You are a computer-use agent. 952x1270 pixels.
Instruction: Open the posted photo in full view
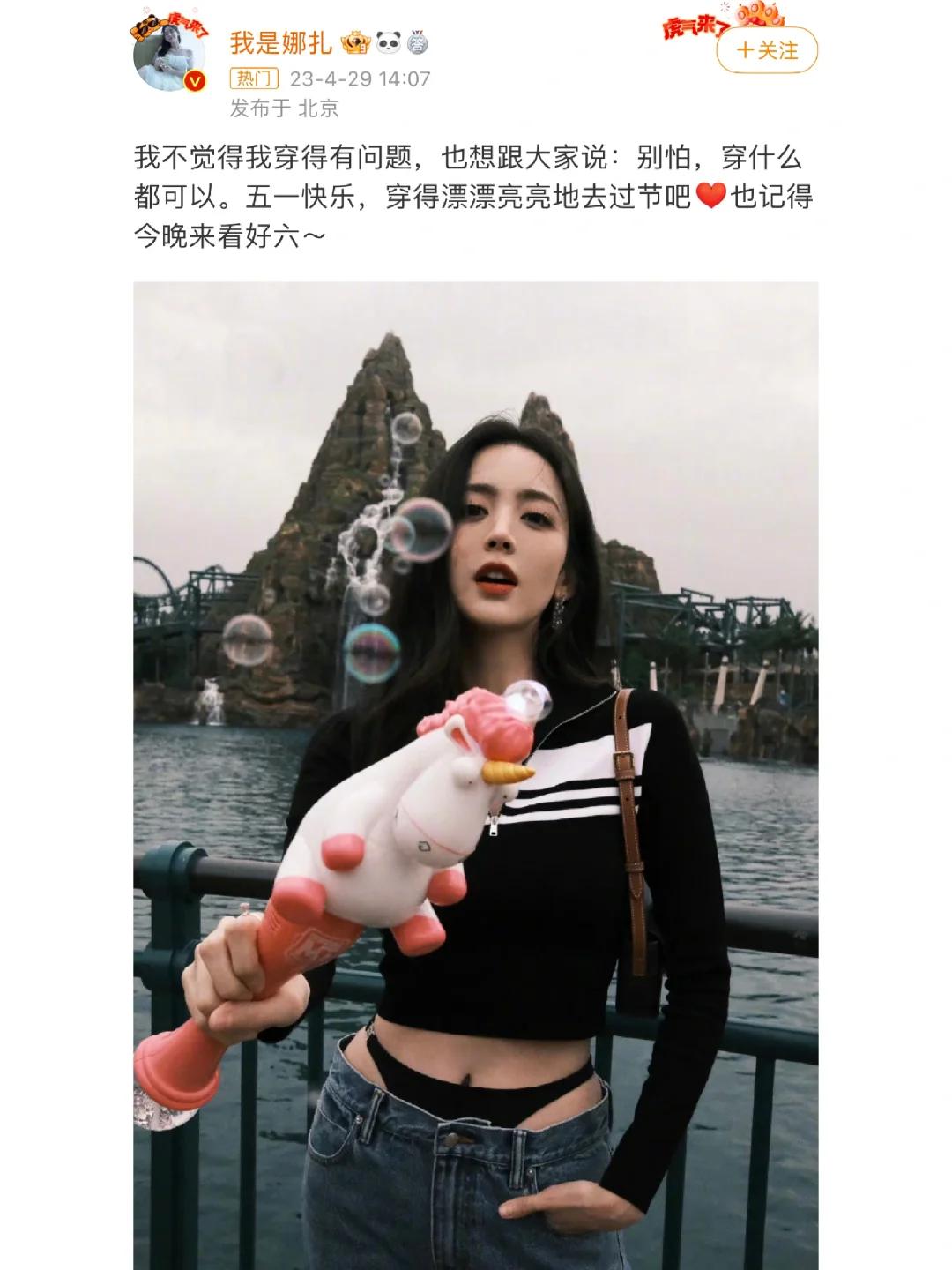click(x=475, y=774)
